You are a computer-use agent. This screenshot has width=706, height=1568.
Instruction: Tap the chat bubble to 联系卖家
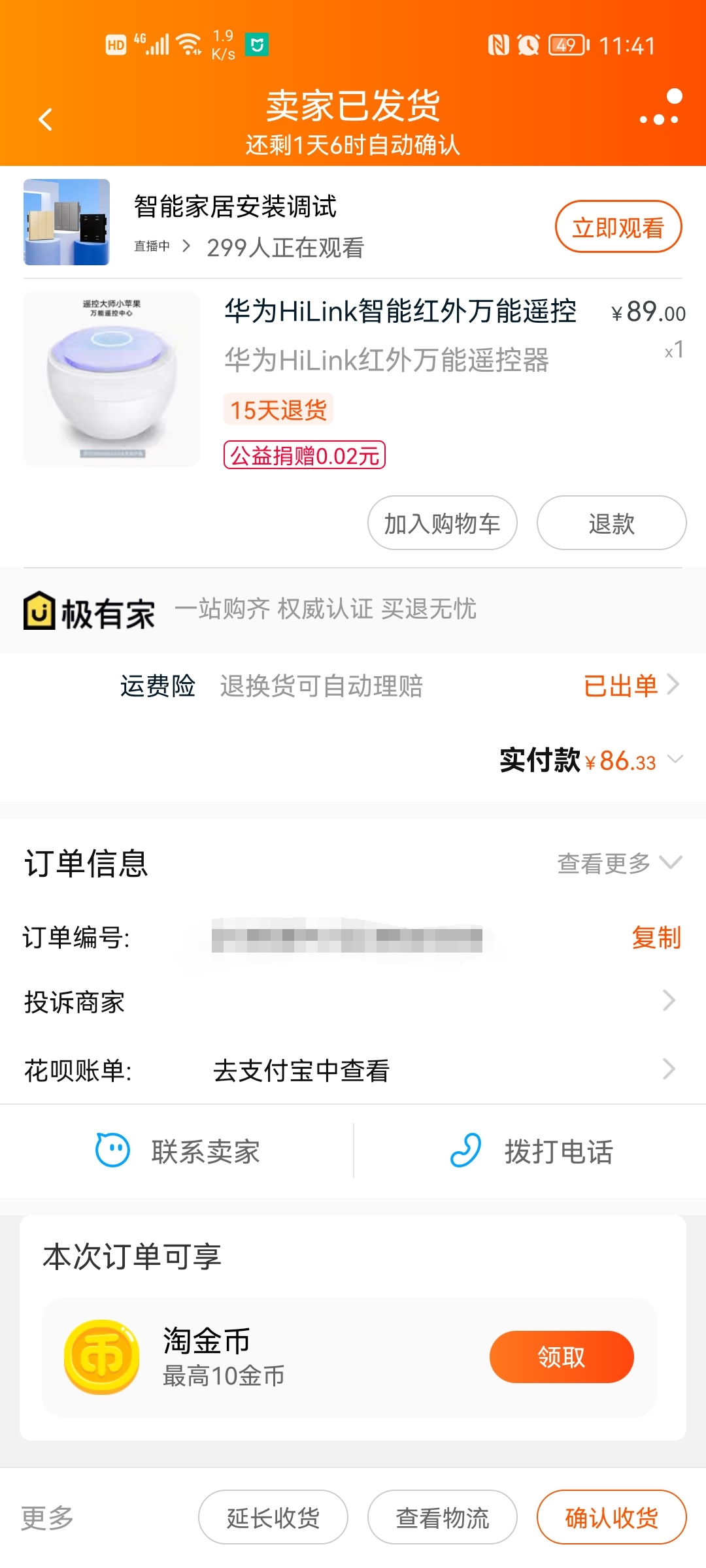coord(111,1152)
